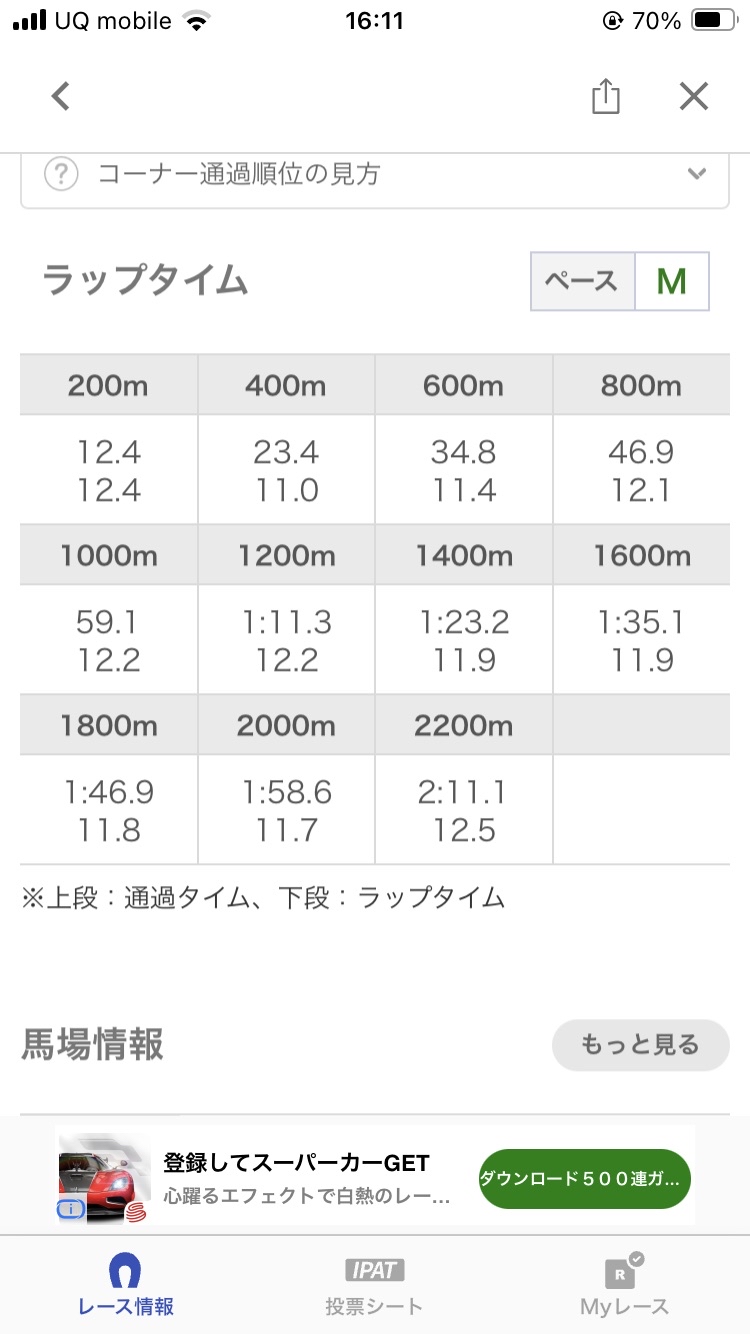Close the page with the X
This screenshot has height=1334, width=750.
693,97
